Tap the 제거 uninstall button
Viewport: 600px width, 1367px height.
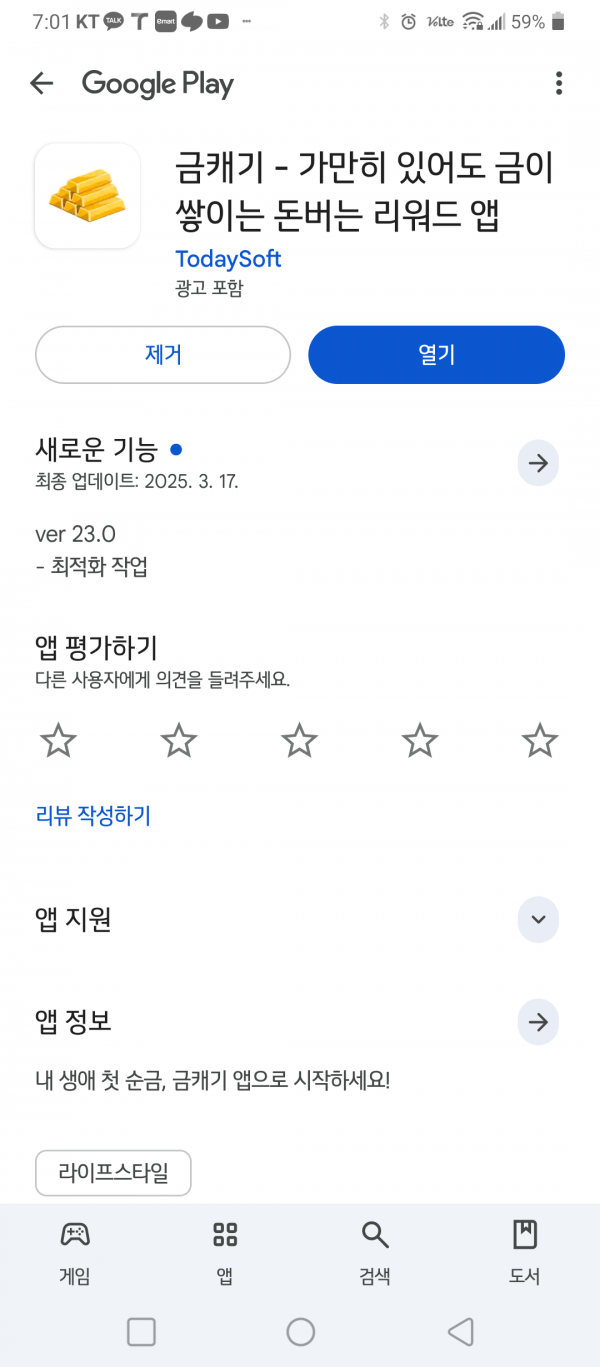[163, 355]
